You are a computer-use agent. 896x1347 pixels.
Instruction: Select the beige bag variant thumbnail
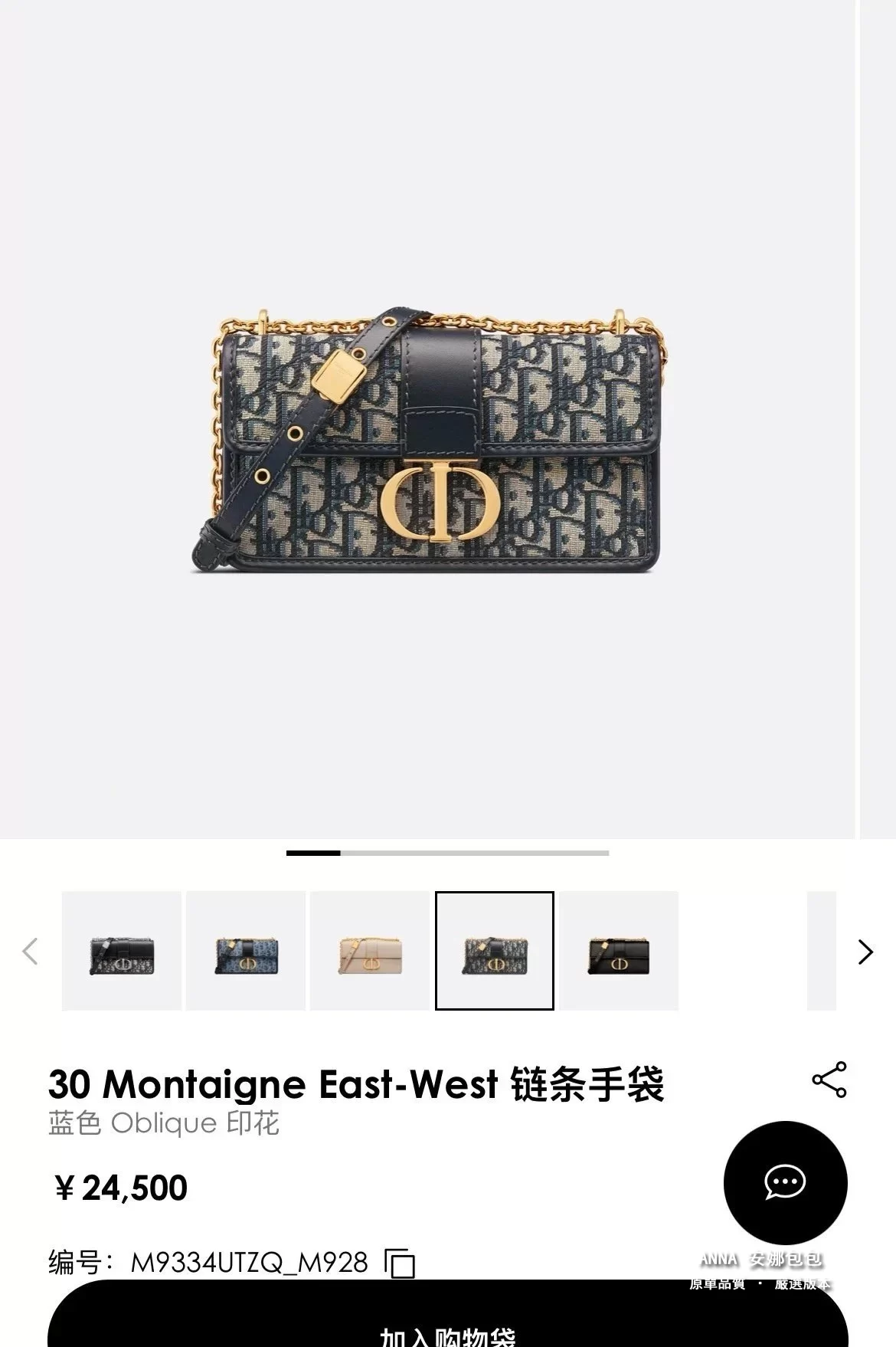coord(370,951)
